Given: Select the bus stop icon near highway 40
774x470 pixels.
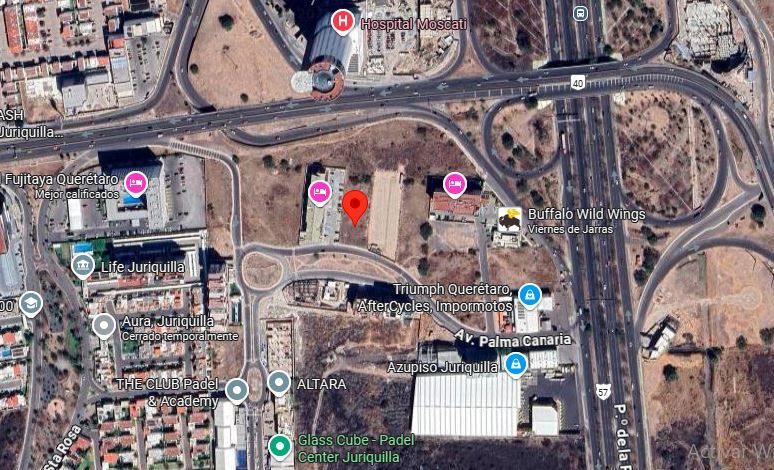Looking at the screenshot, I should pos(581,13).
